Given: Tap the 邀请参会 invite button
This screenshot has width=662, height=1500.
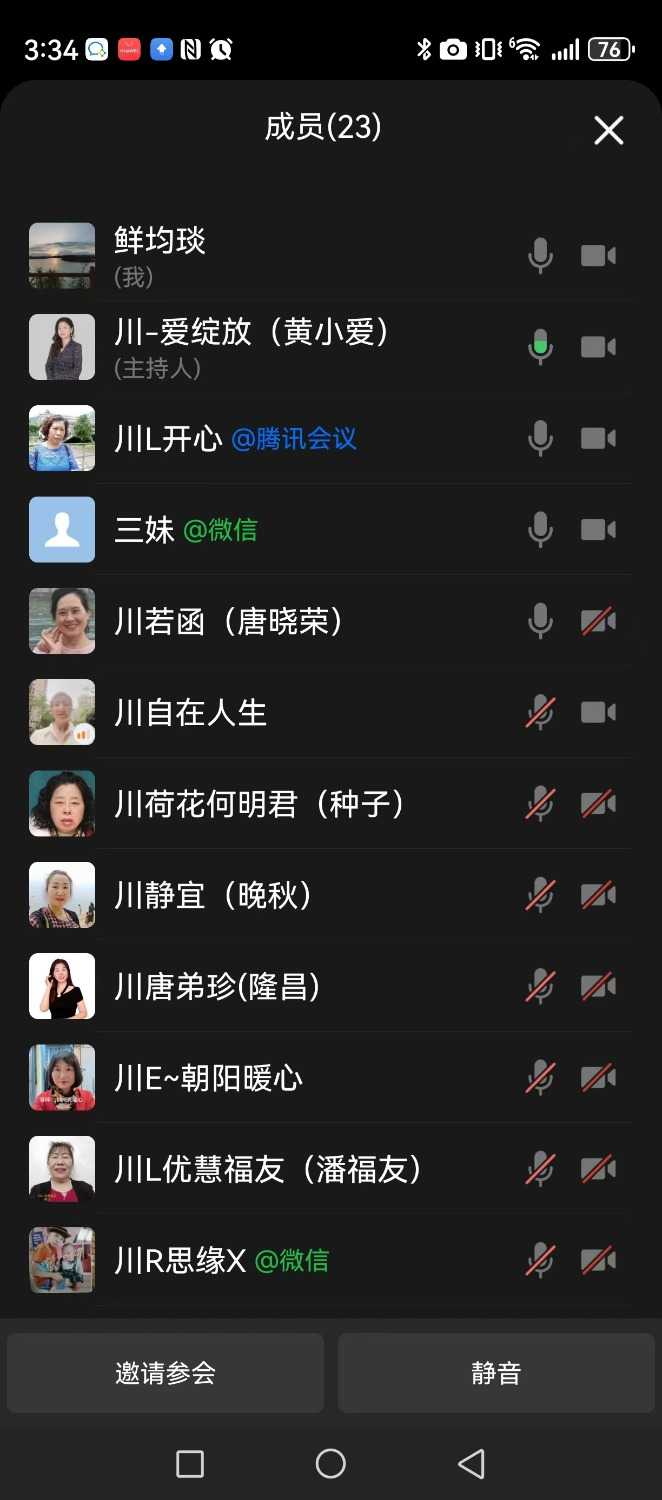Looking at the screenshot, I should pyautogui.click(x=165, y=1373).
